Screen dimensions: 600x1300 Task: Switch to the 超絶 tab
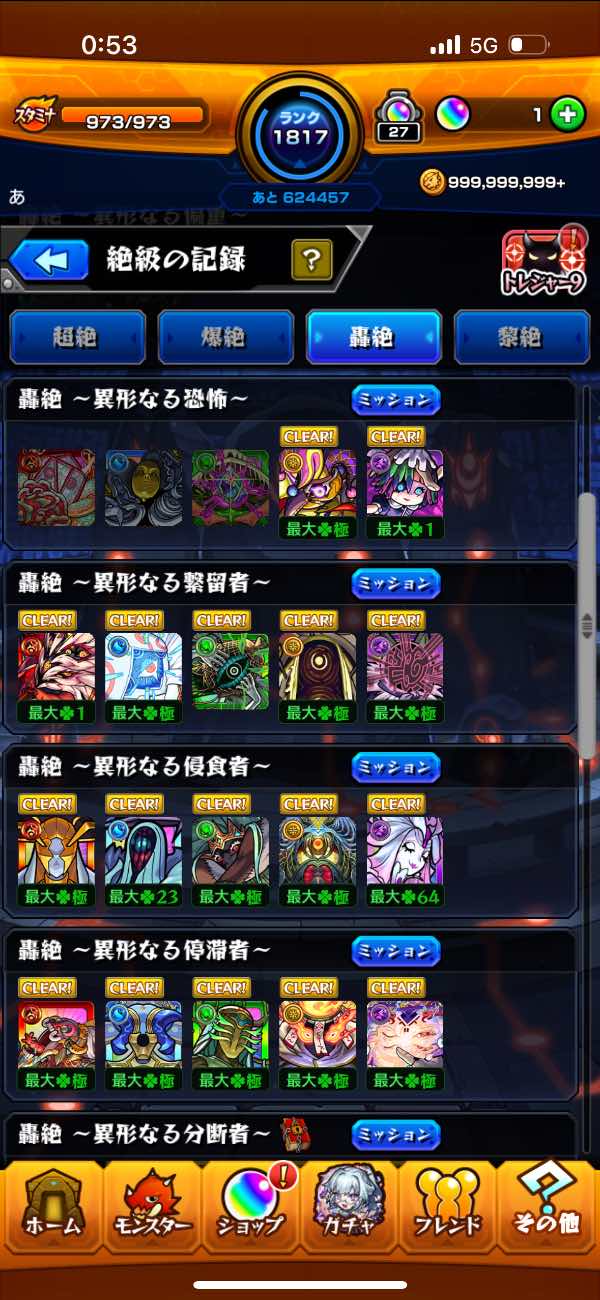pyautogui.click(x=78, y=337)
